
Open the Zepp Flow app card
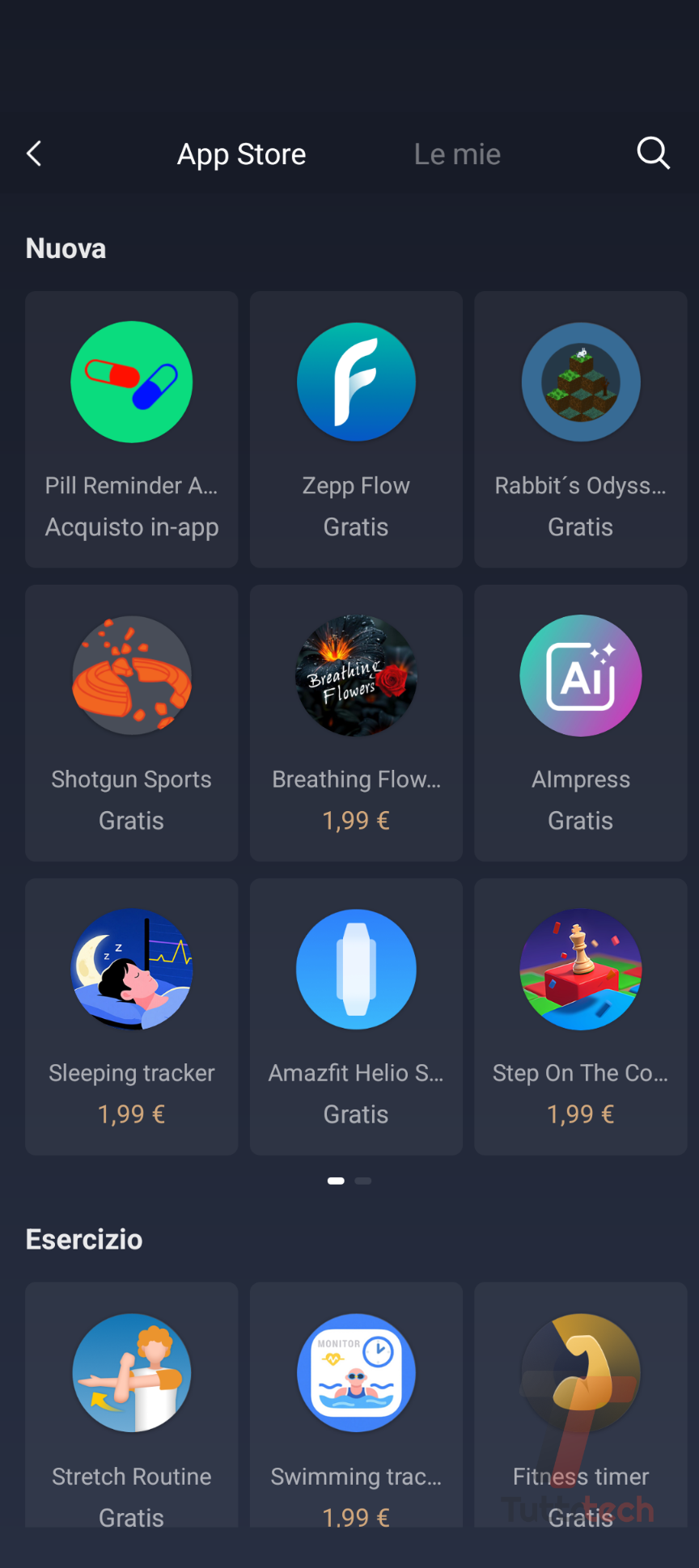(x=356, y=429)
